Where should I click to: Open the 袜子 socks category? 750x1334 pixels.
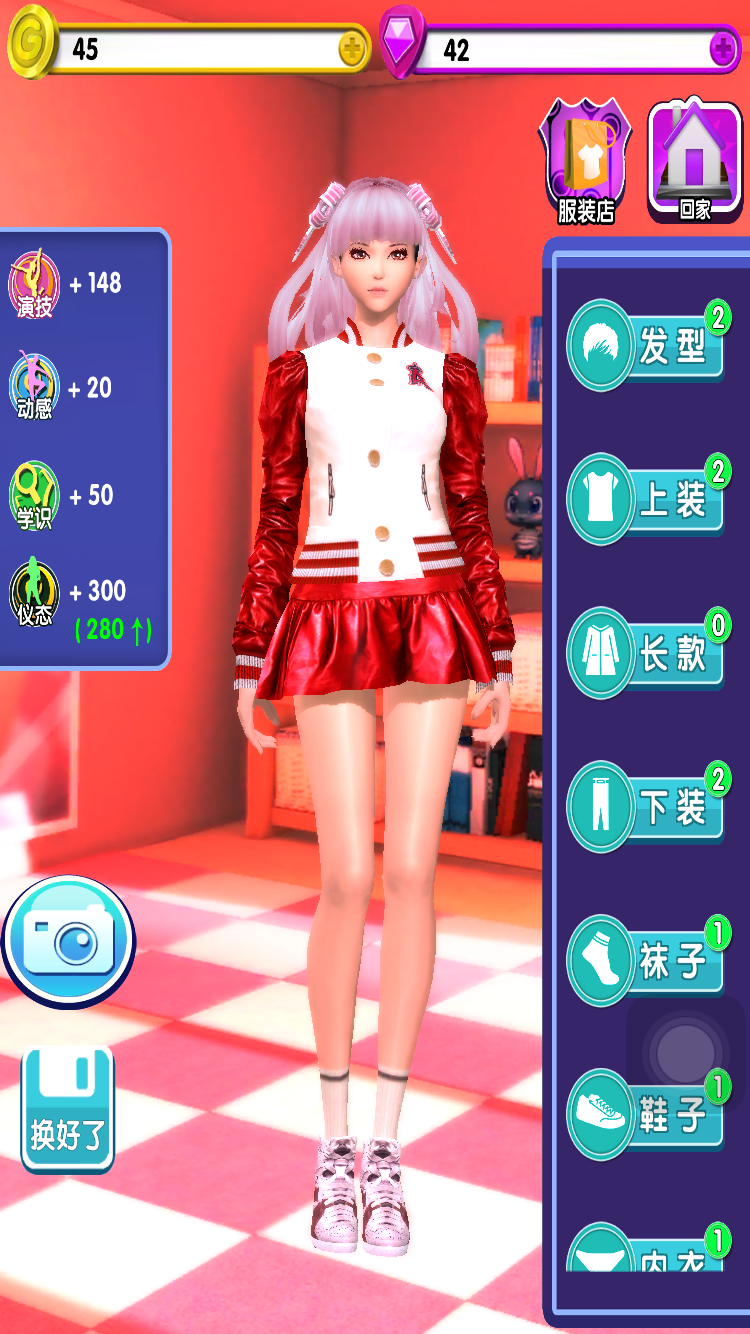647,961
